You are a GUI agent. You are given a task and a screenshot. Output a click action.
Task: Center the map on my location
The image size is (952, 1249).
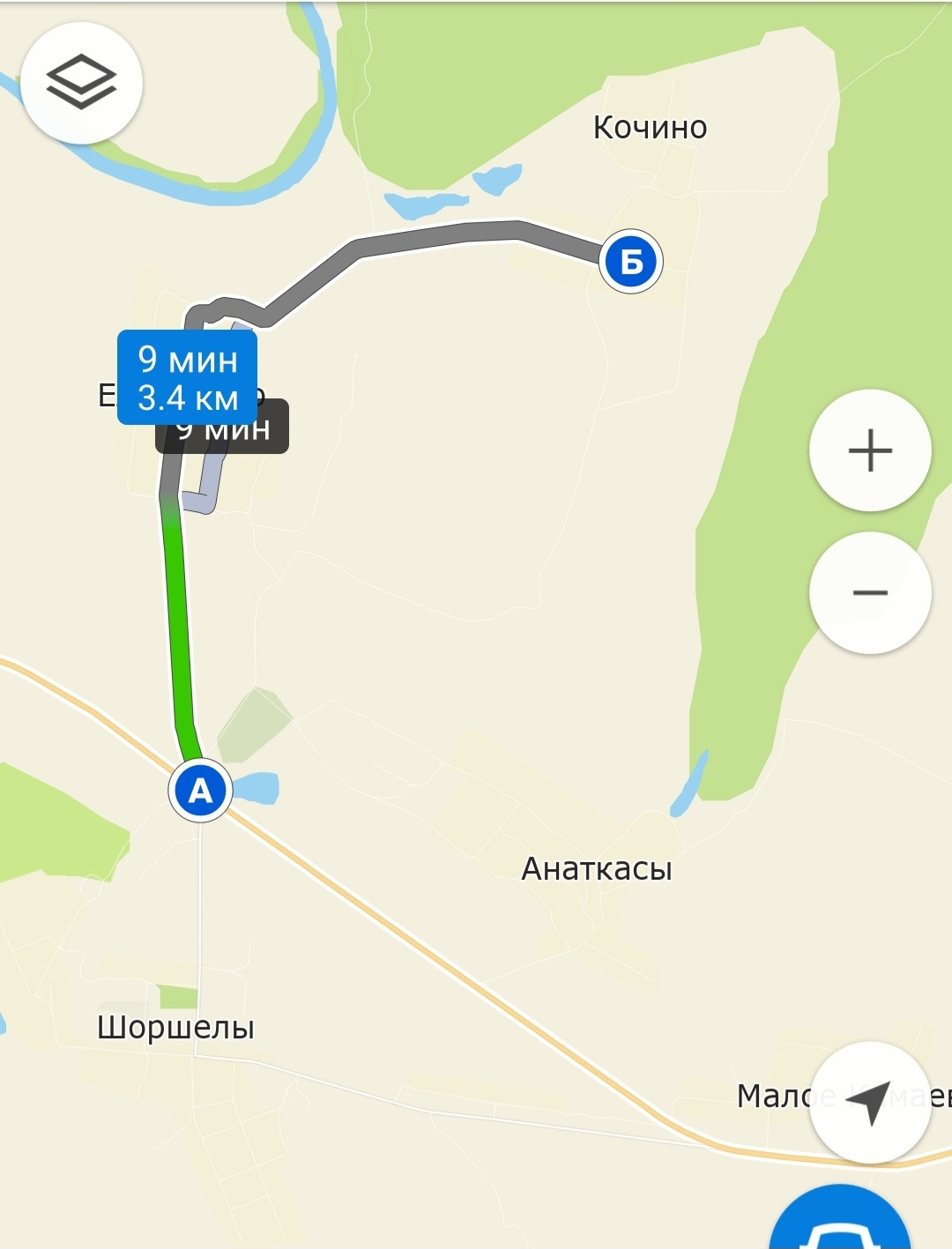click(870, 1102)
